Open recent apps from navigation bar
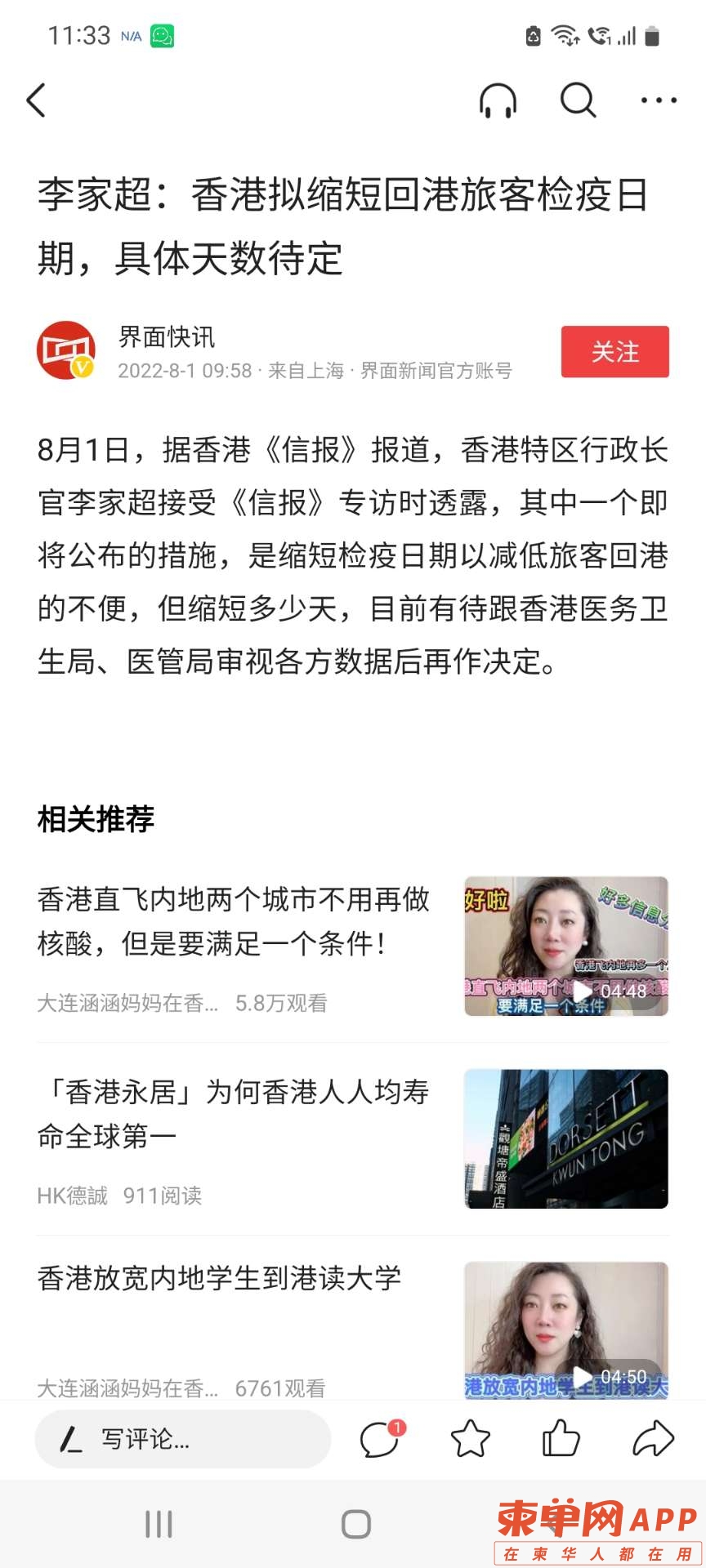The height and width of the screenshot is (1568, 706). (159, 1524)
